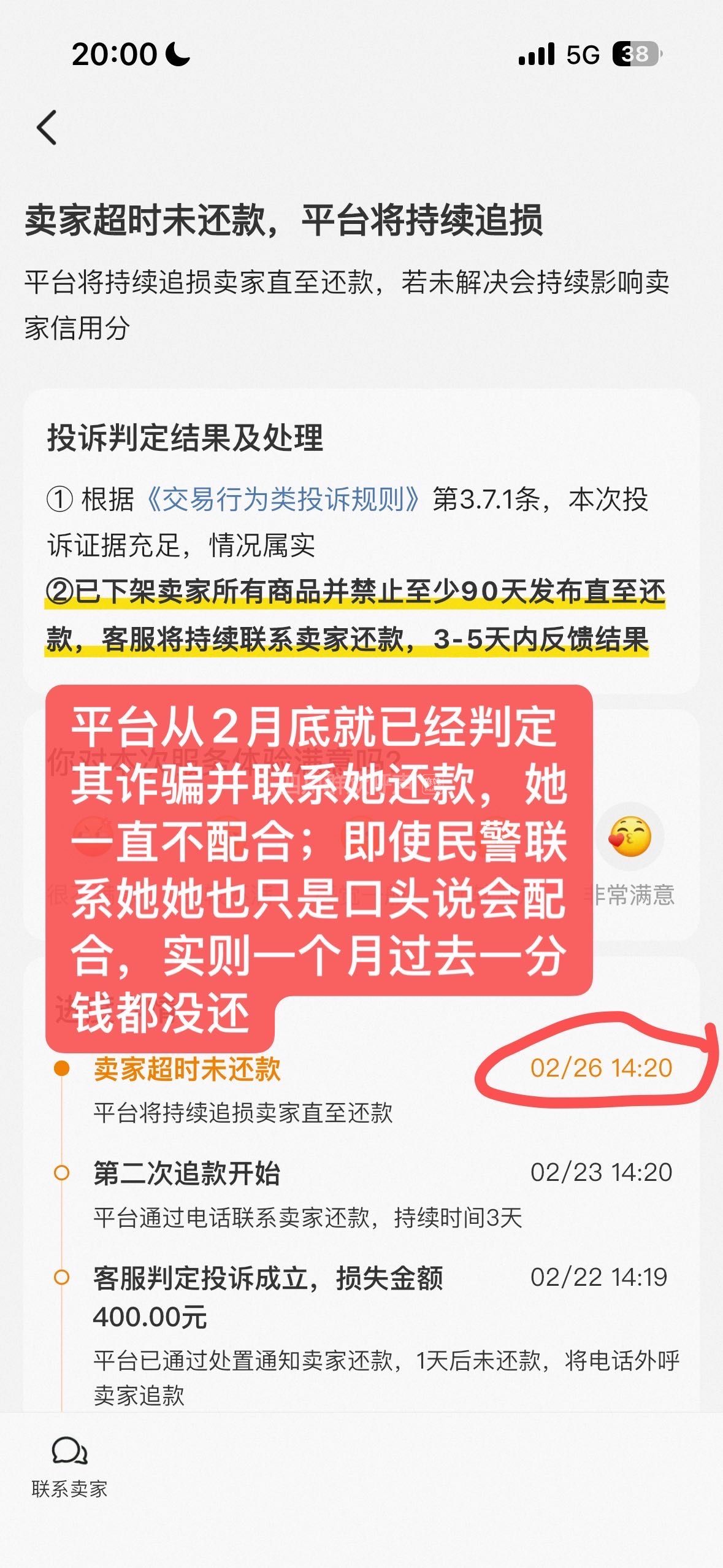This screenshot has width=723, height=1568.
Task: Rate the service as 非常满意
Action: (630, 839)
